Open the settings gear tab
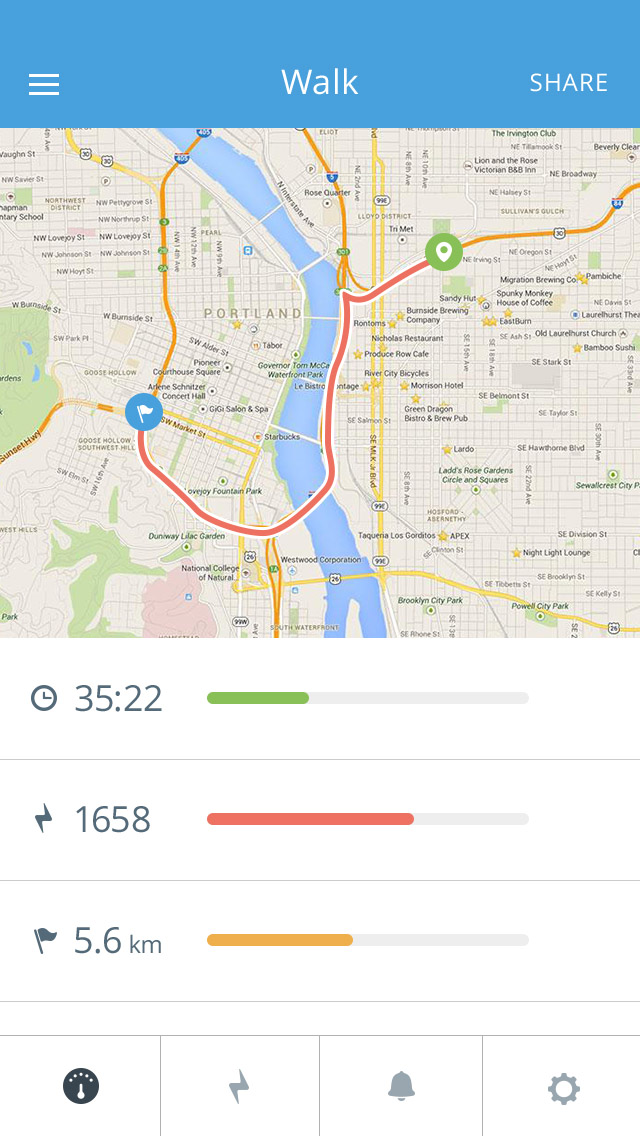 click(x=563, y=1087)
